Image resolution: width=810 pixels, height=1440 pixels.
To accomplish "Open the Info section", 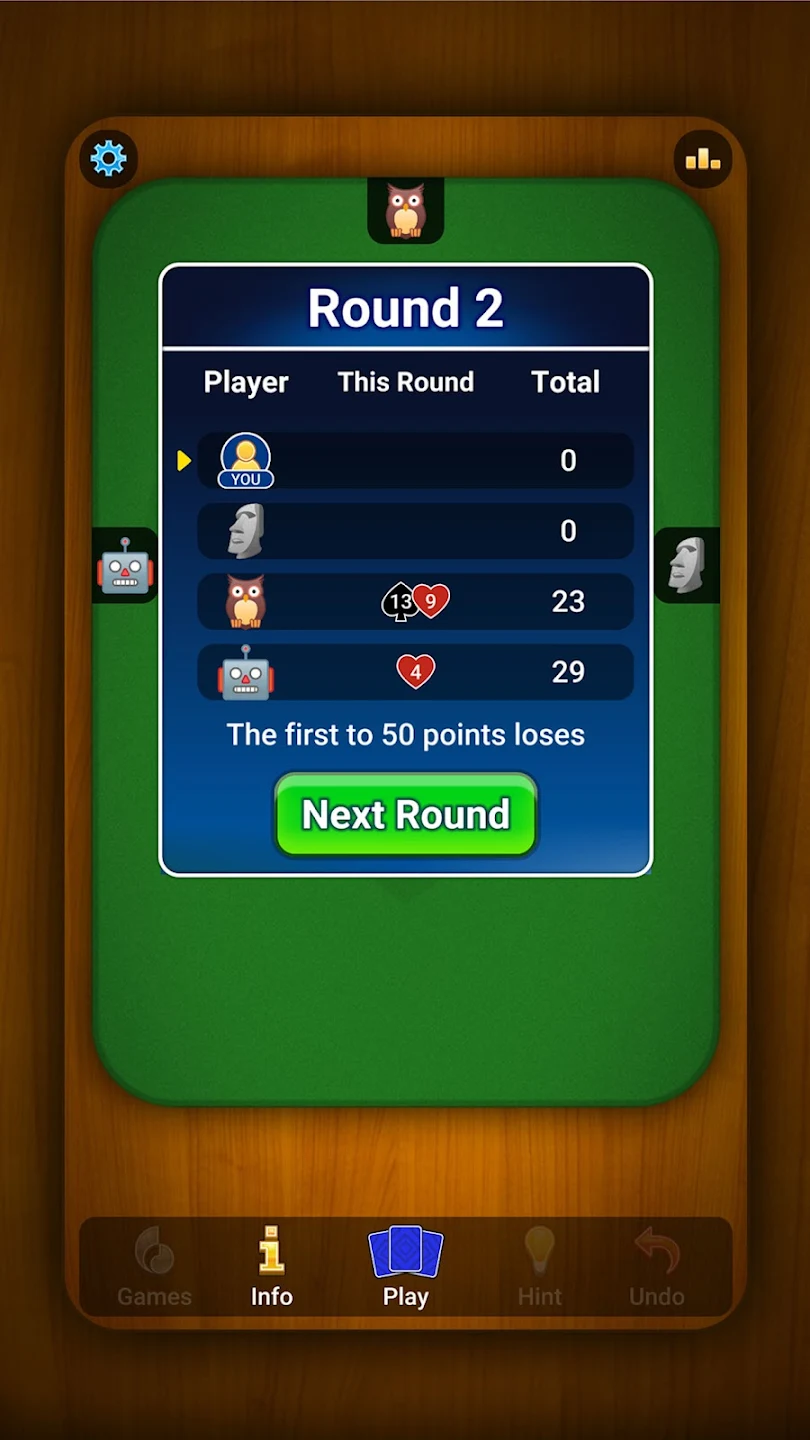I will click(271, 1266).
